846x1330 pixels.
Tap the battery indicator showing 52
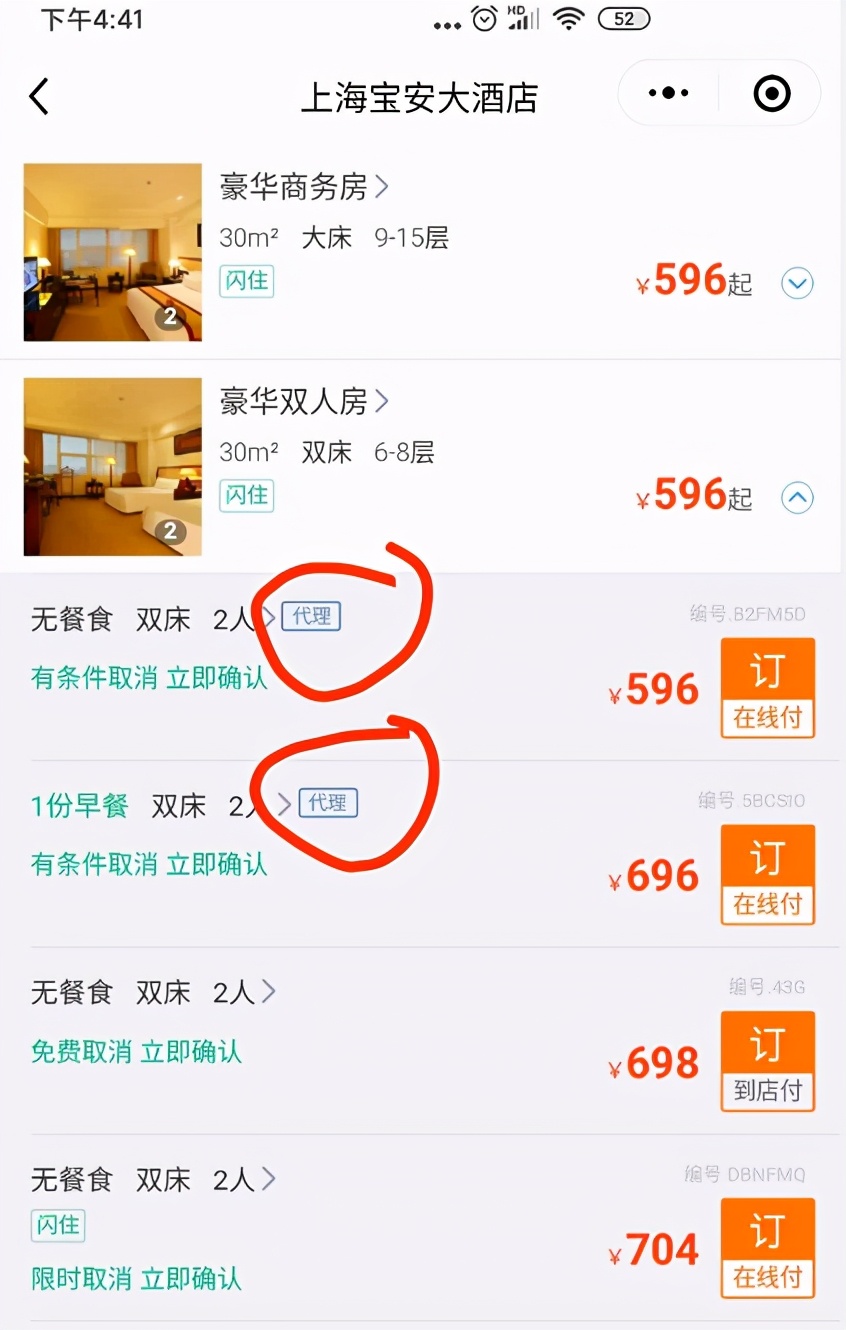(x=622, y=18)
